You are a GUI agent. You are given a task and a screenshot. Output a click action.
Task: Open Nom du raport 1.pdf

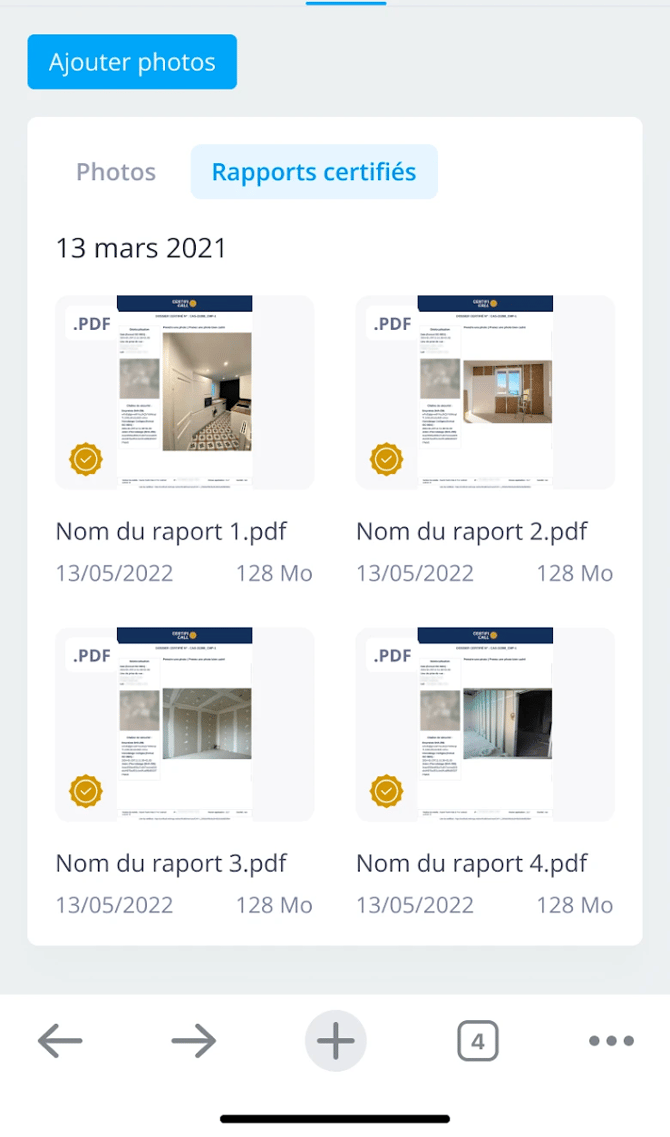click(185, 392)
